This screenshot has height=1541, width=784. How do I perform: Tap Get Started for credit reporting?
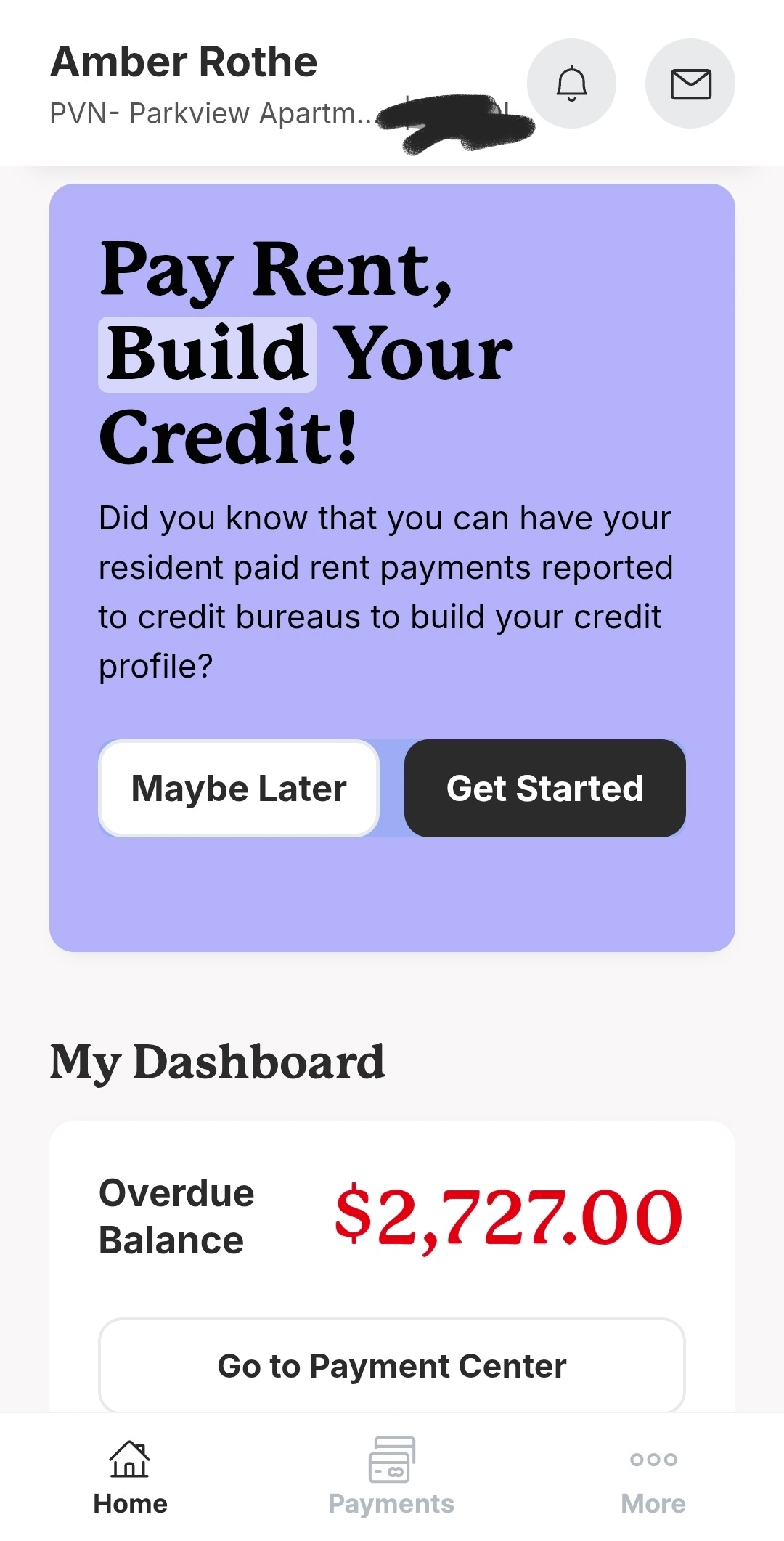tap(544, 788)
